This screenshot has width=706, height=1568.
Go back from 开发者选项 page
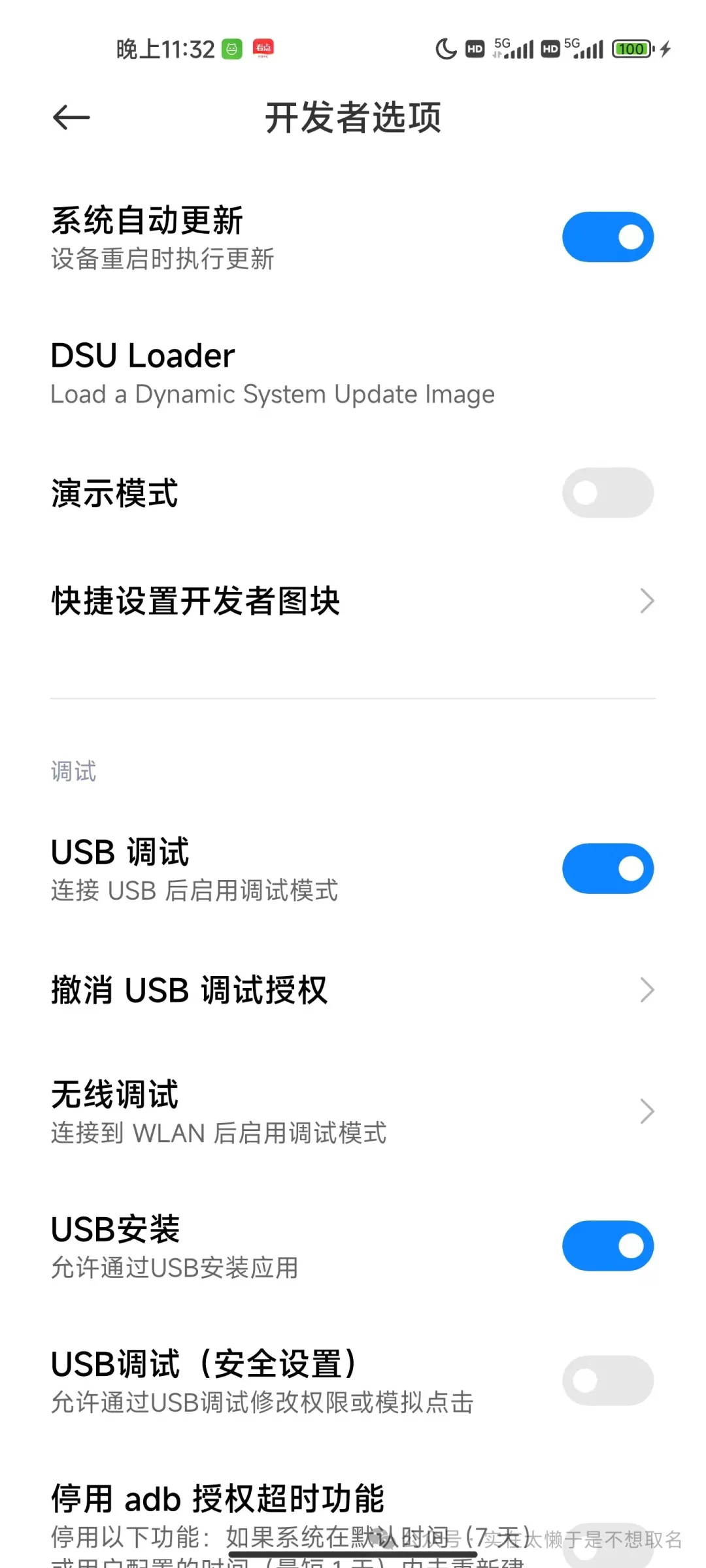click(71, 118)
